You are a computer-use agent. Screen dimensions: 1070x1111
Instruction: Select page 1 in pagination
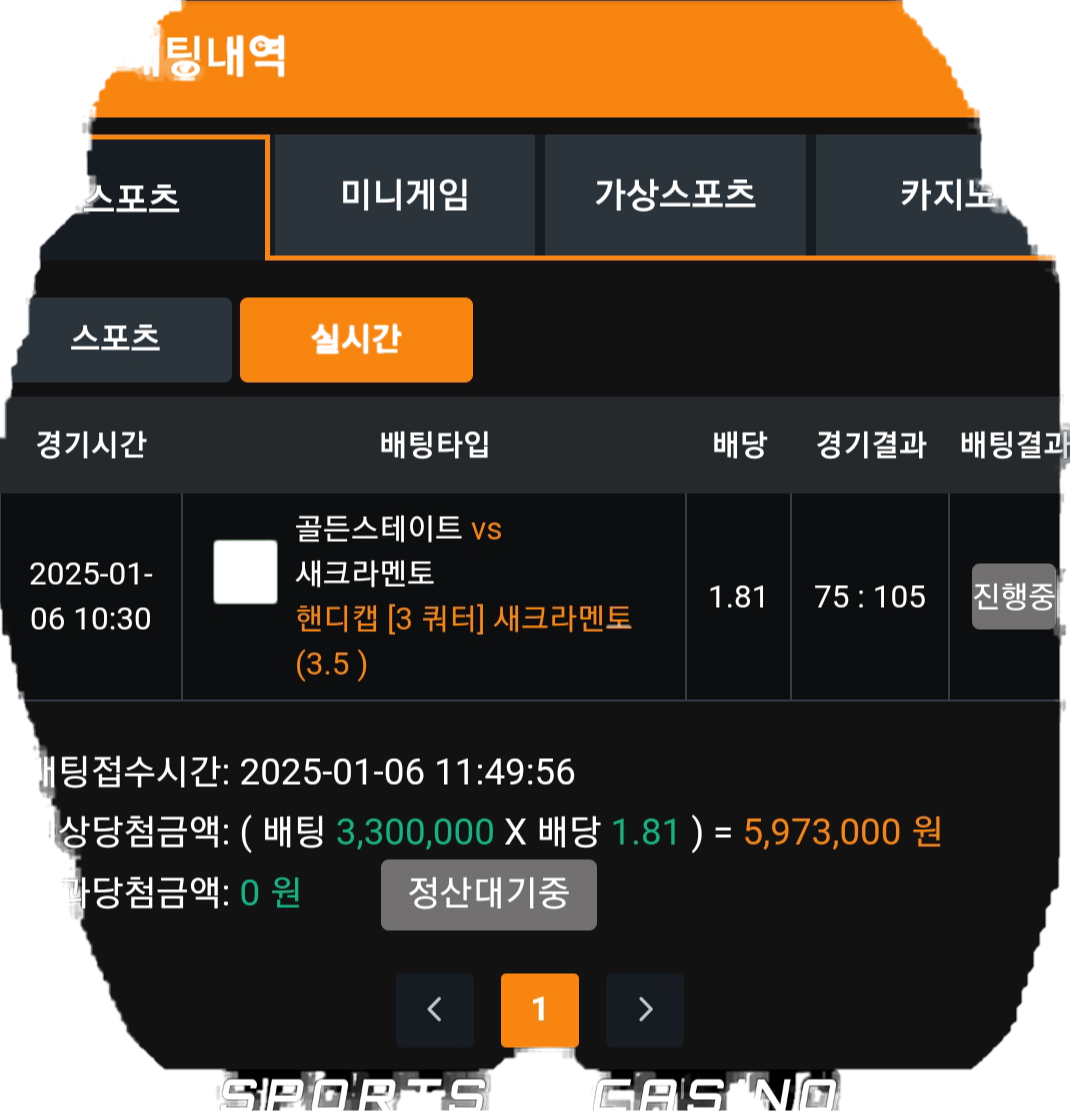pyautogui.click(x=540, y=1010)
